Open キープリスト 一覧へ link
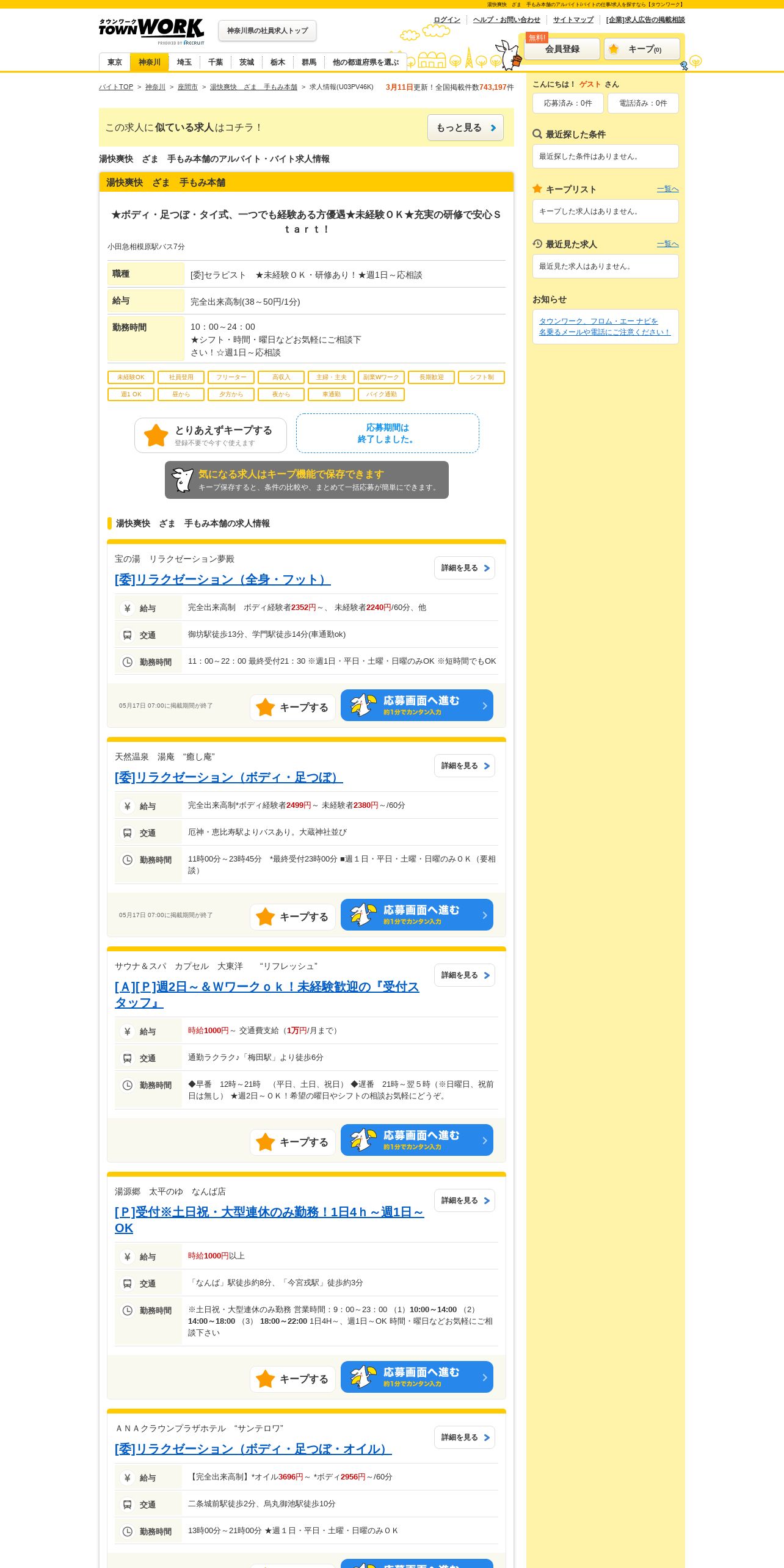 tap(668, 189)
